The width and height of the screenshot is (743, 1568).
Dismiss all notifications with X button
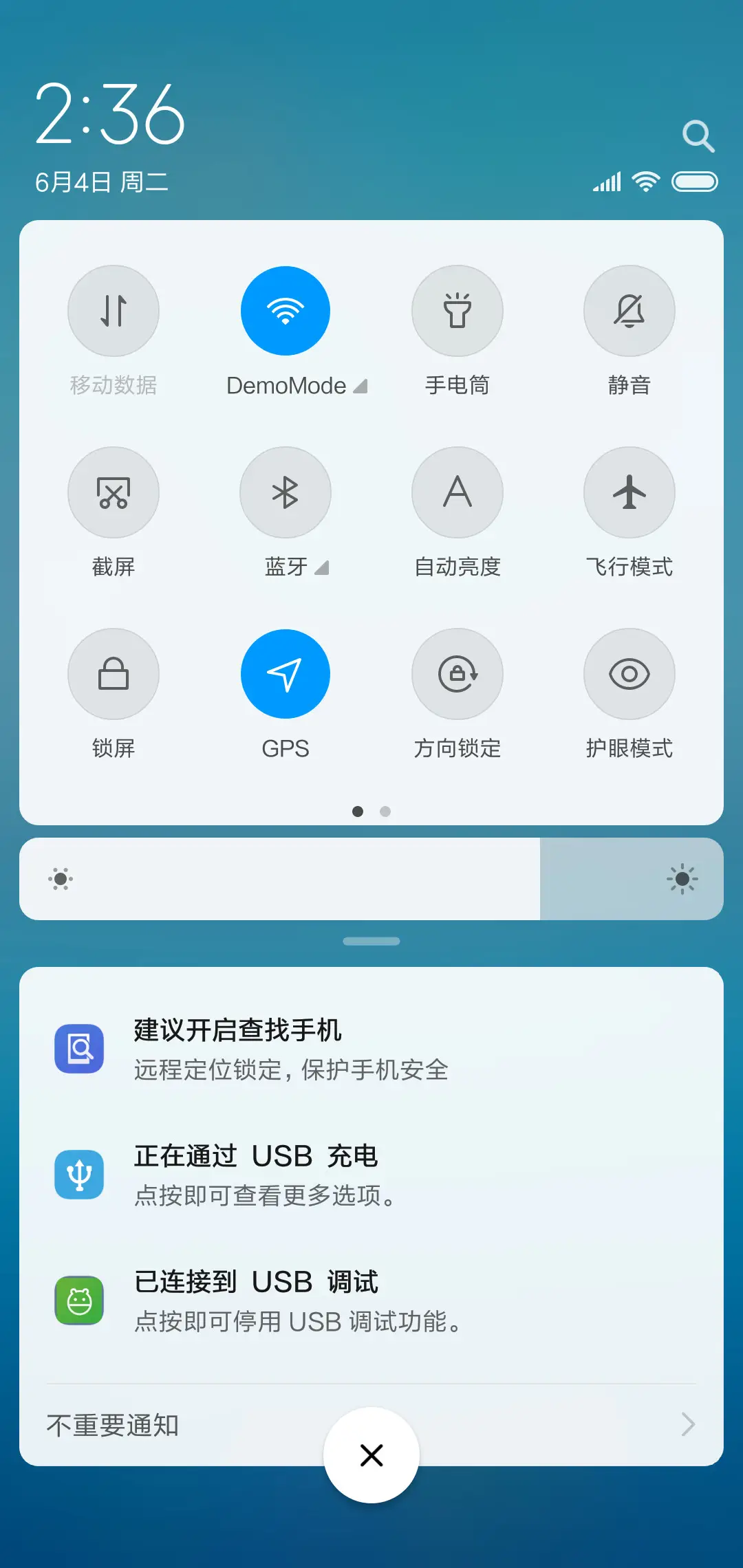pyautogui.click(x=371, y=1455)
